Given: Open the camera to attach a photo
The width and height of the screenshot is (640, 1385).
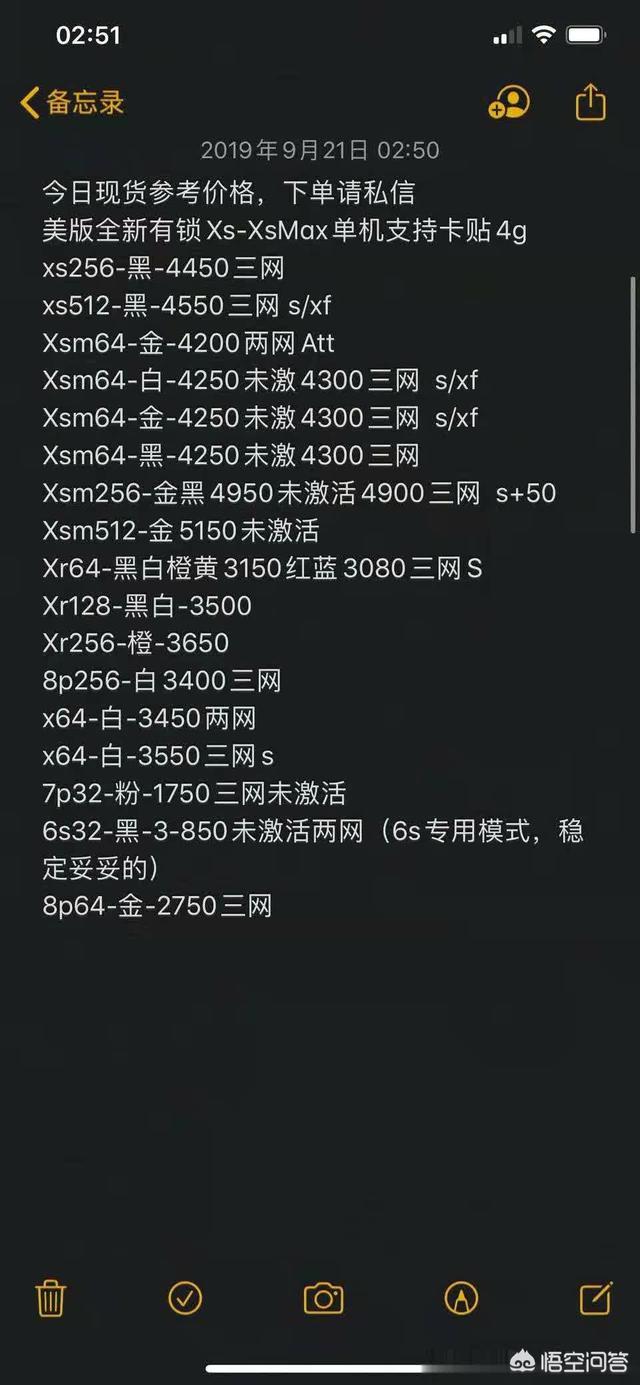Looking at the screenshot, I should pos(323,1298).
